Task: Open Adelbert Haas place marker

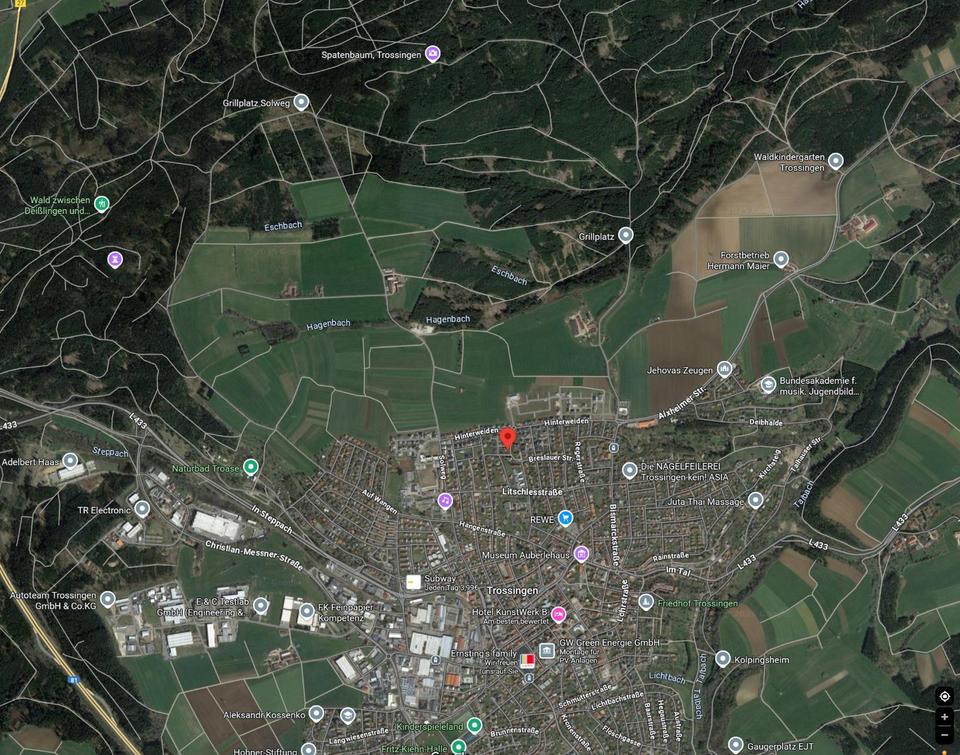Action: point(70,461)
